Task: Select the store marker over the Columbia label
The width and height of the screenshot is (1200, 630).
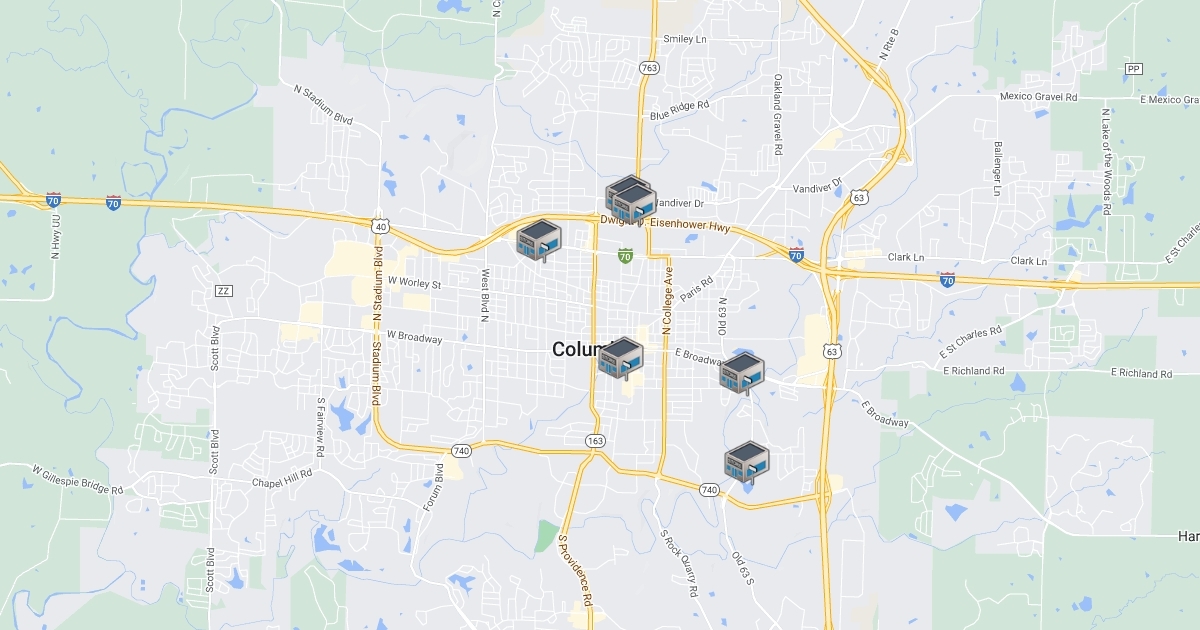Action: [x=620, y=357]
